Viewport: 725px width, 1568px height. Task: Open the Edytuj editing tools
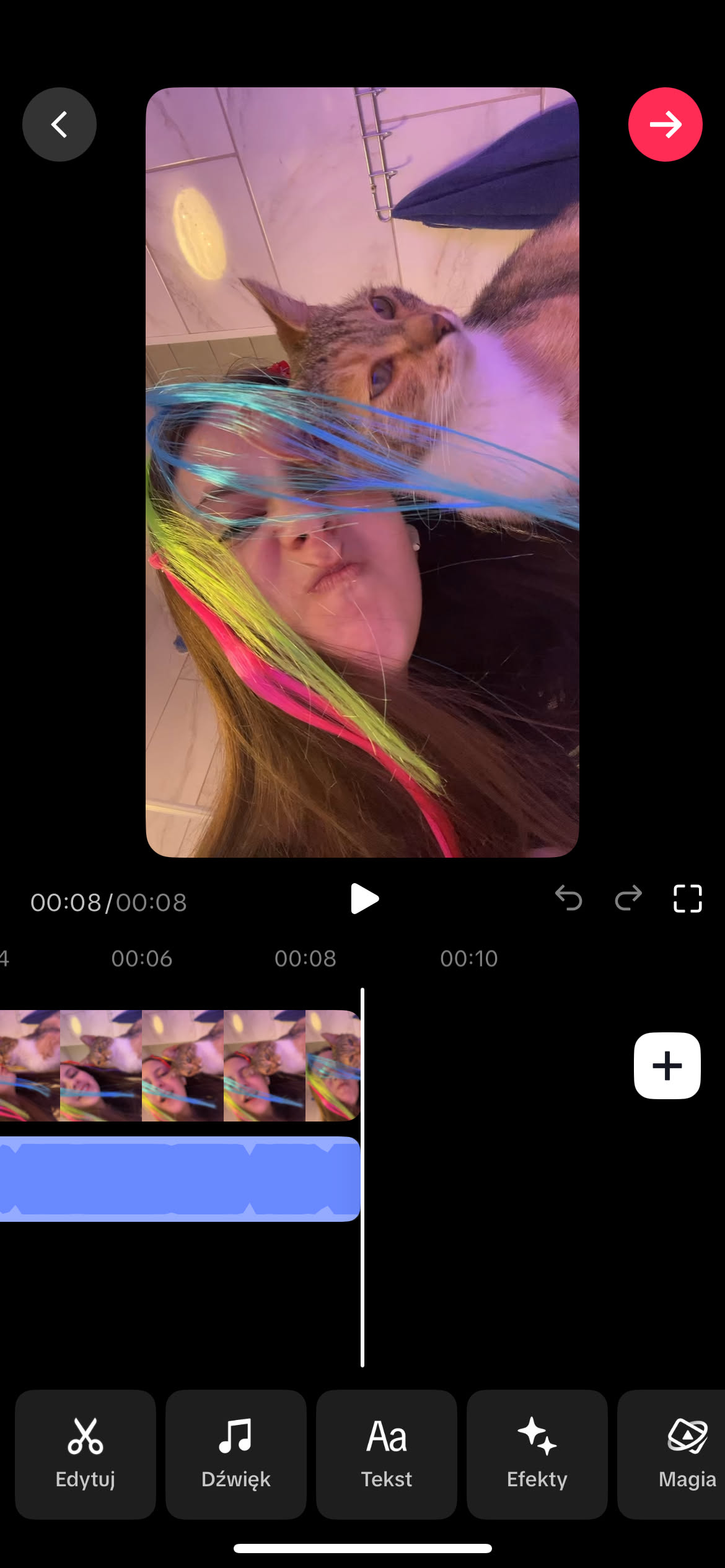tap(86, 1454)
